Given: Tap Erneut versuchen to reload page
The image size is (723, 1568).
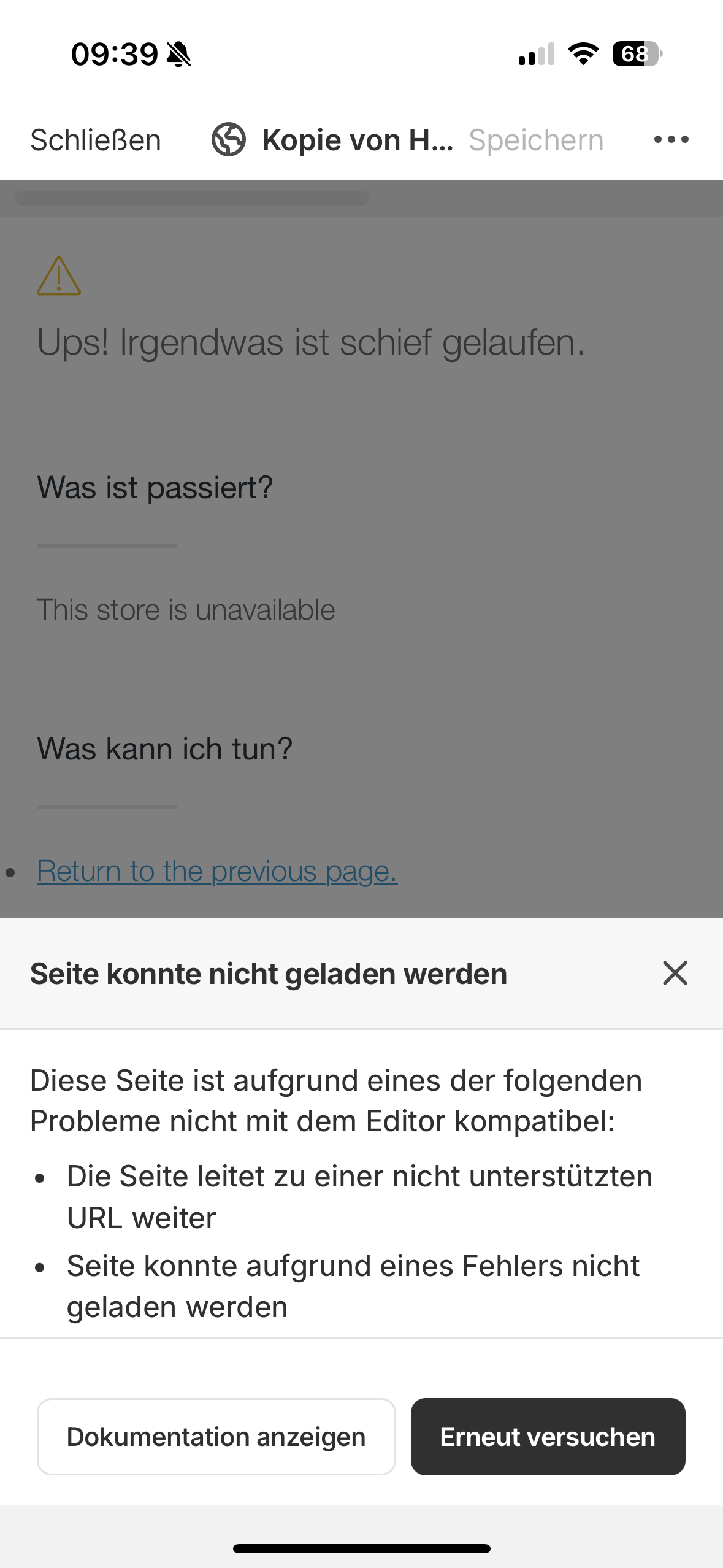Looking at the screenshot, I should point(548,1437).
